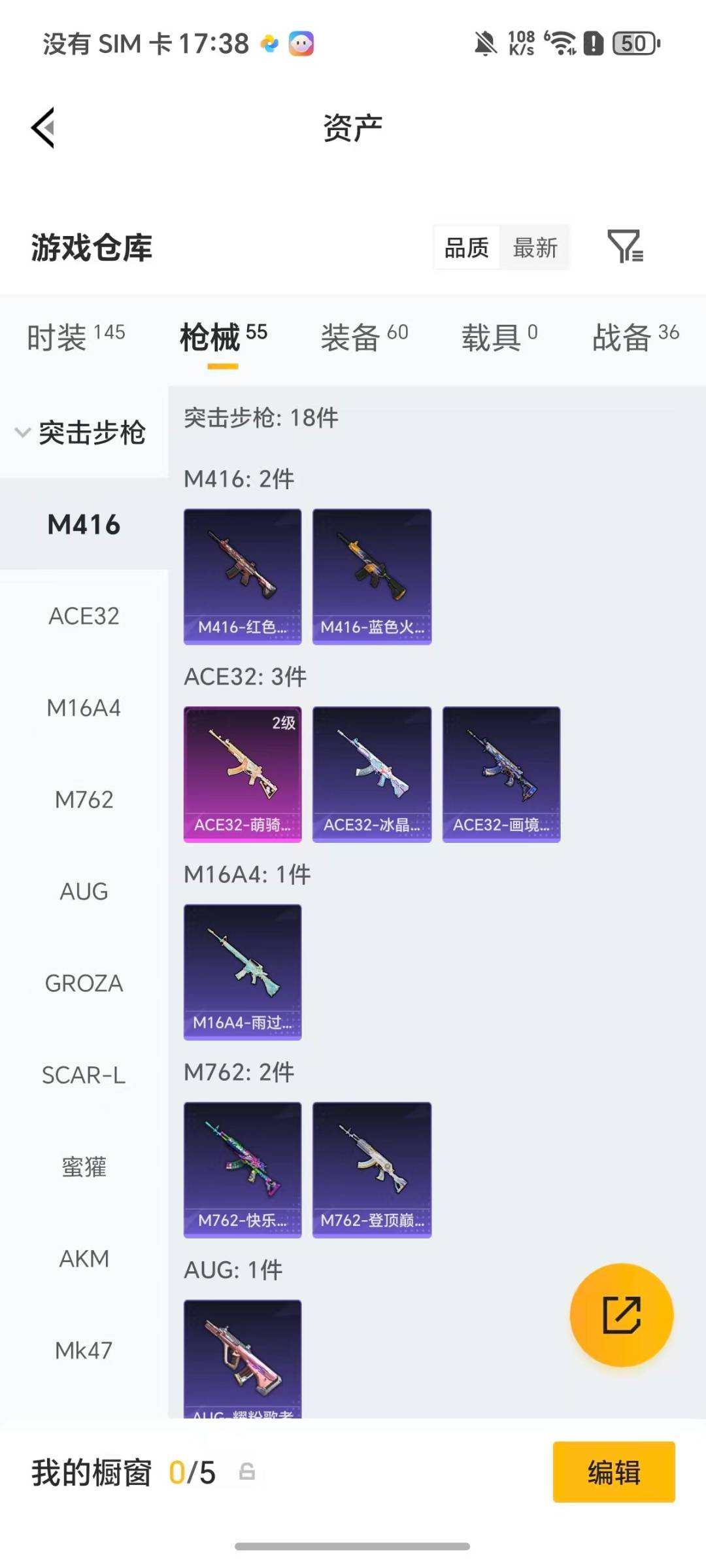Viewport: 706px width, 1568px height.
Task: View the ACE32-萌骑 level 2 skin
Action: [243, 774]
